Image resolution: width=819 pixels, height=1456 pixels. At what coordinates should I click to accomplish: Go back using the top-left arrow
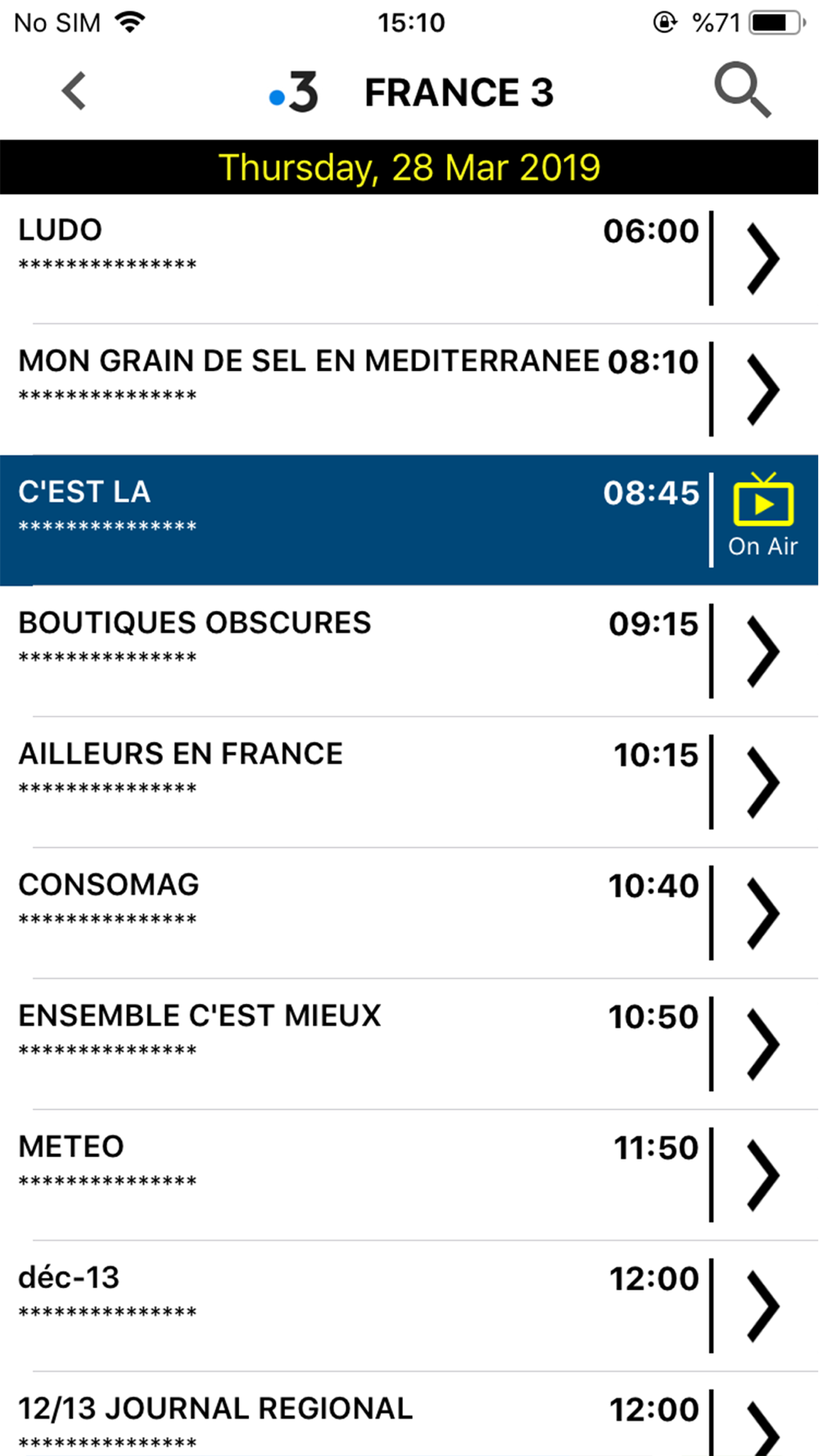pos(74,91)
